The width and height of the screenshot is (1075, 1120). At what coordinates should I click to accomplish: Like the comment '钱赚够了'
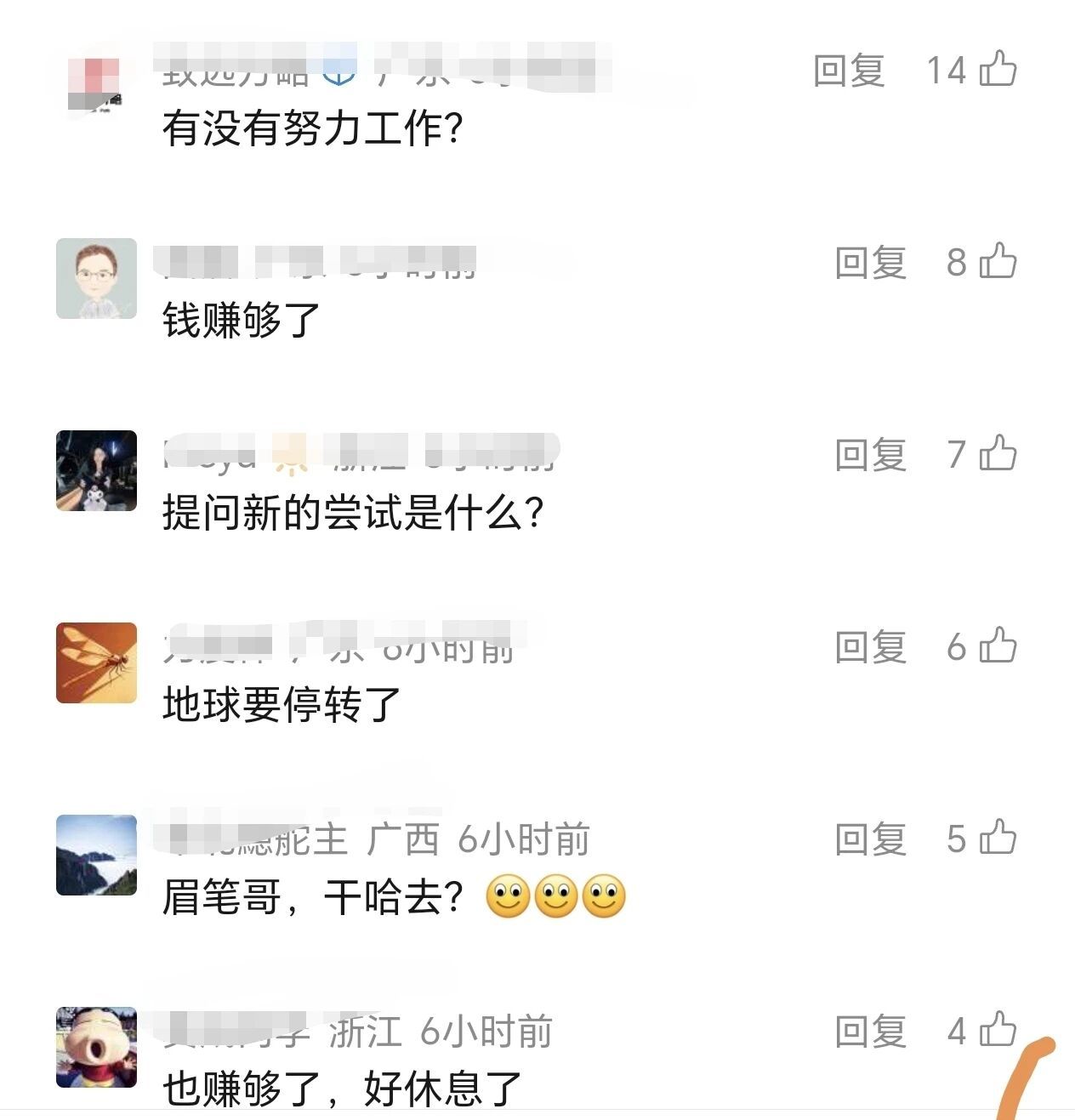click(x=998, y=261)
